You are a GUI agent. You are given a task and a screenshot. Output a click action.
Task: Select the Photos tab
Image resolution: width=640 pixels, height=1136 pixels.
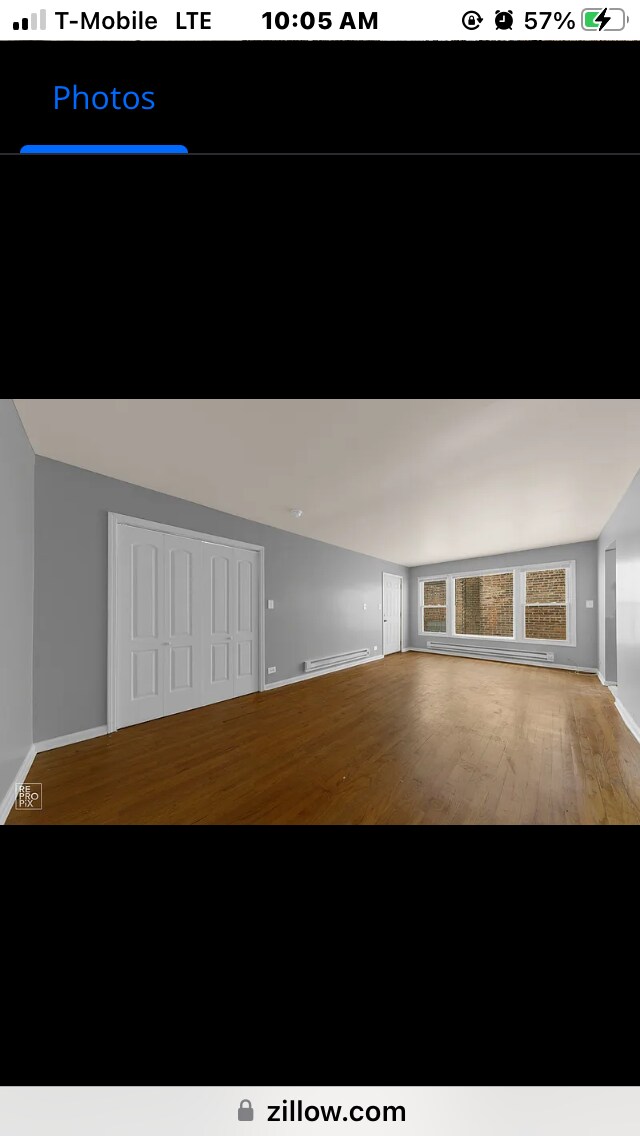pyautogui.click(x=104, y=98)
